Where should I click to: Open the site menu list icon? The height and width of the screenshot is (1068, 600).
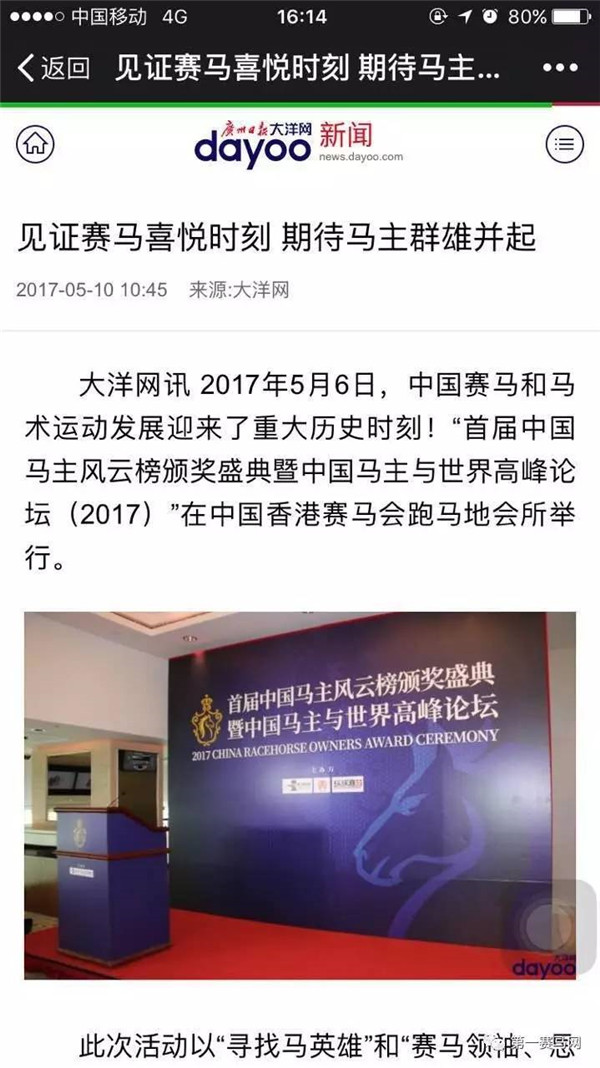563,144
